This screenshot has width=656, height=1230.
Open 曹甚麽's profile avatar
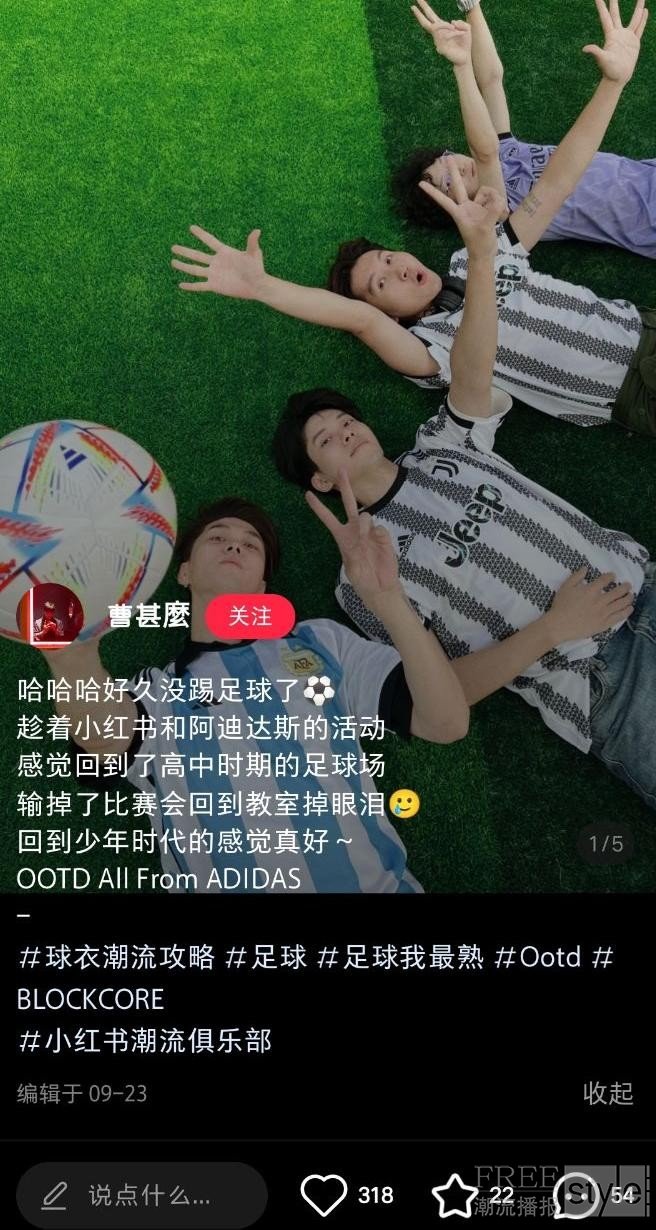(50, 614)
